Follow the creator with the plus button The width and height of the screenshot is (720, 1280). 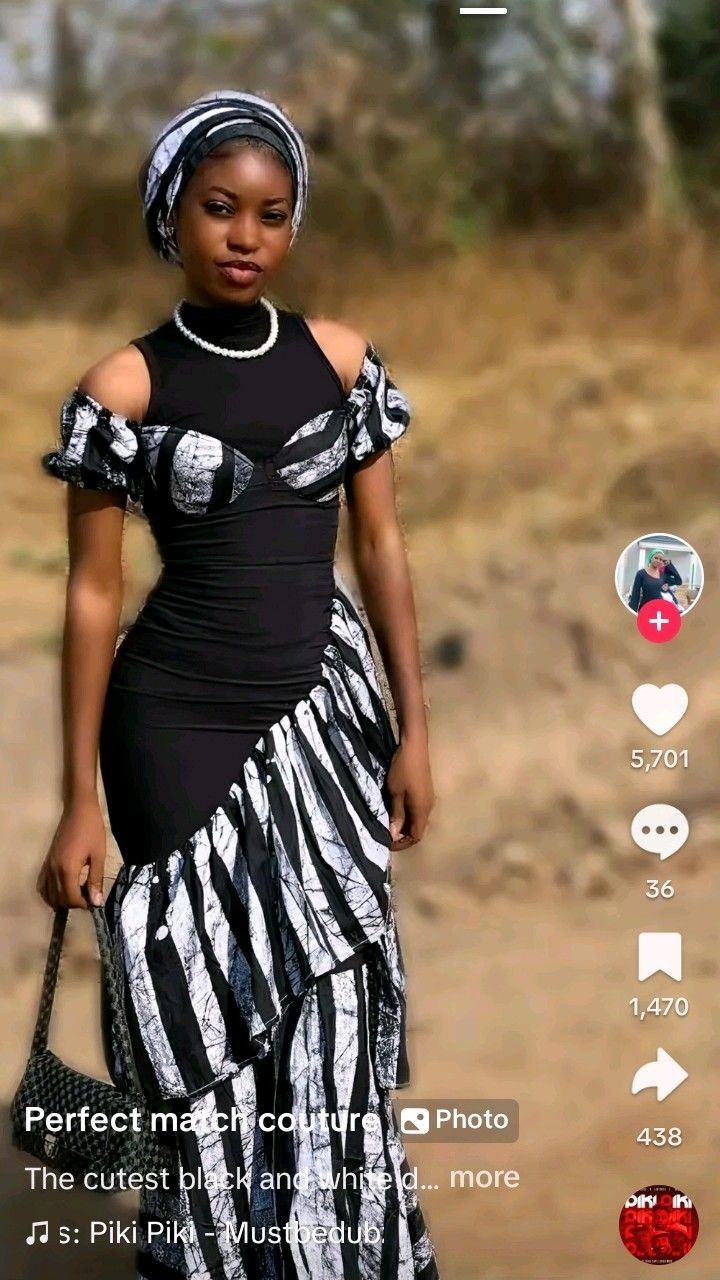[x=659, y=621]
